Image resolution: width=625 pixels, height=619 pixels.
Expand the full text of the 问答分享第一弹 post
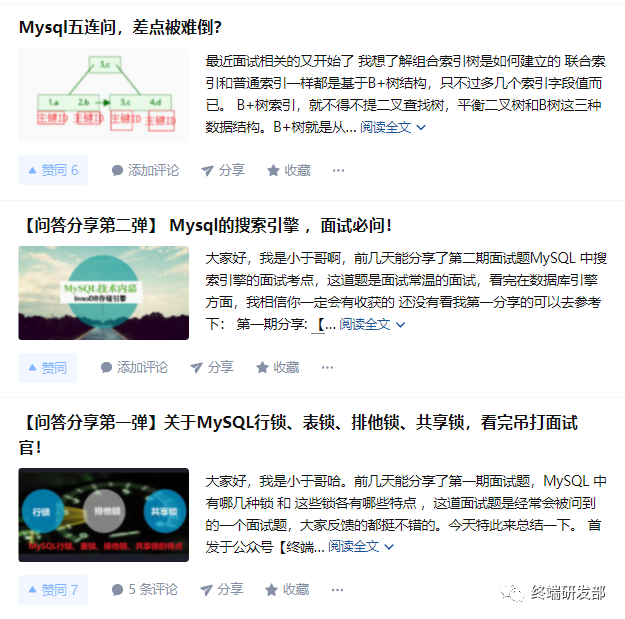[x=361, y=546]
